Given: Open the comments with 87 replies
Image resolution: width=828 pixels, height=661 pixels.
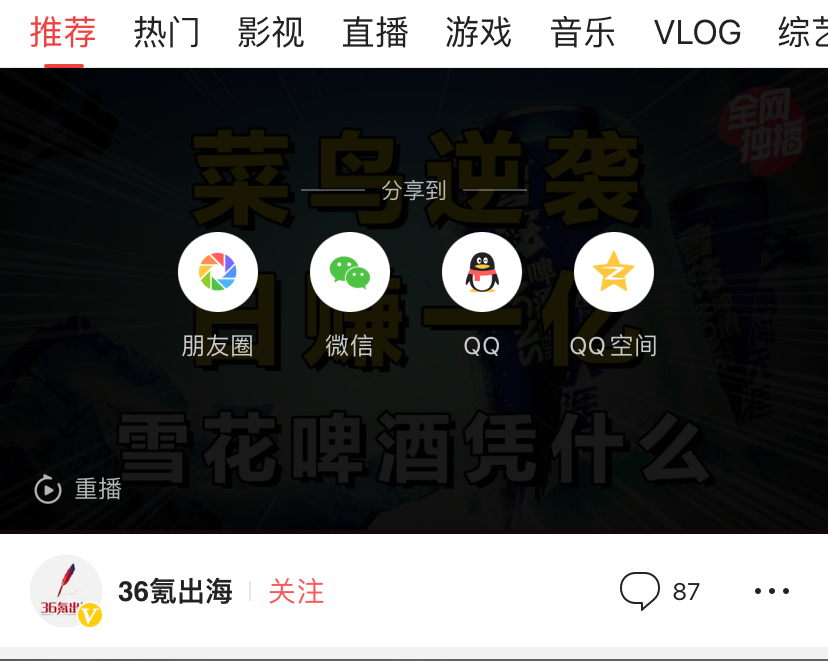Looking at the screenshot, I should point(659,591).
